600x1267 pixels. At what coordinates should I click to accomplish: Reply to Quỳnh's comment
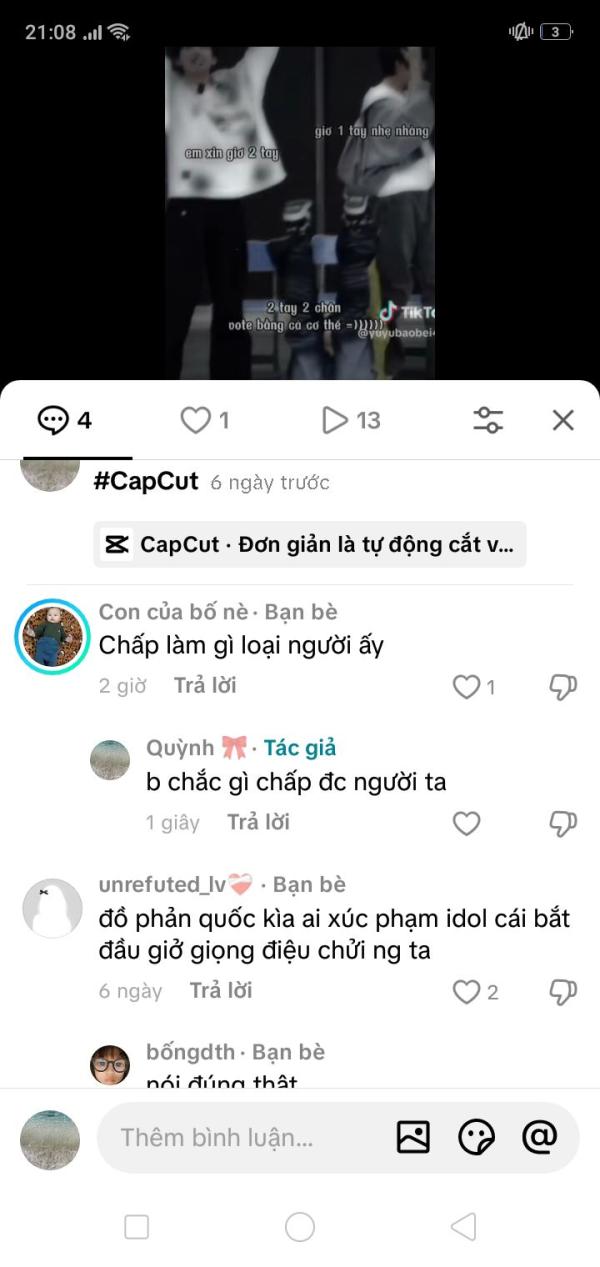coord(258,822)
